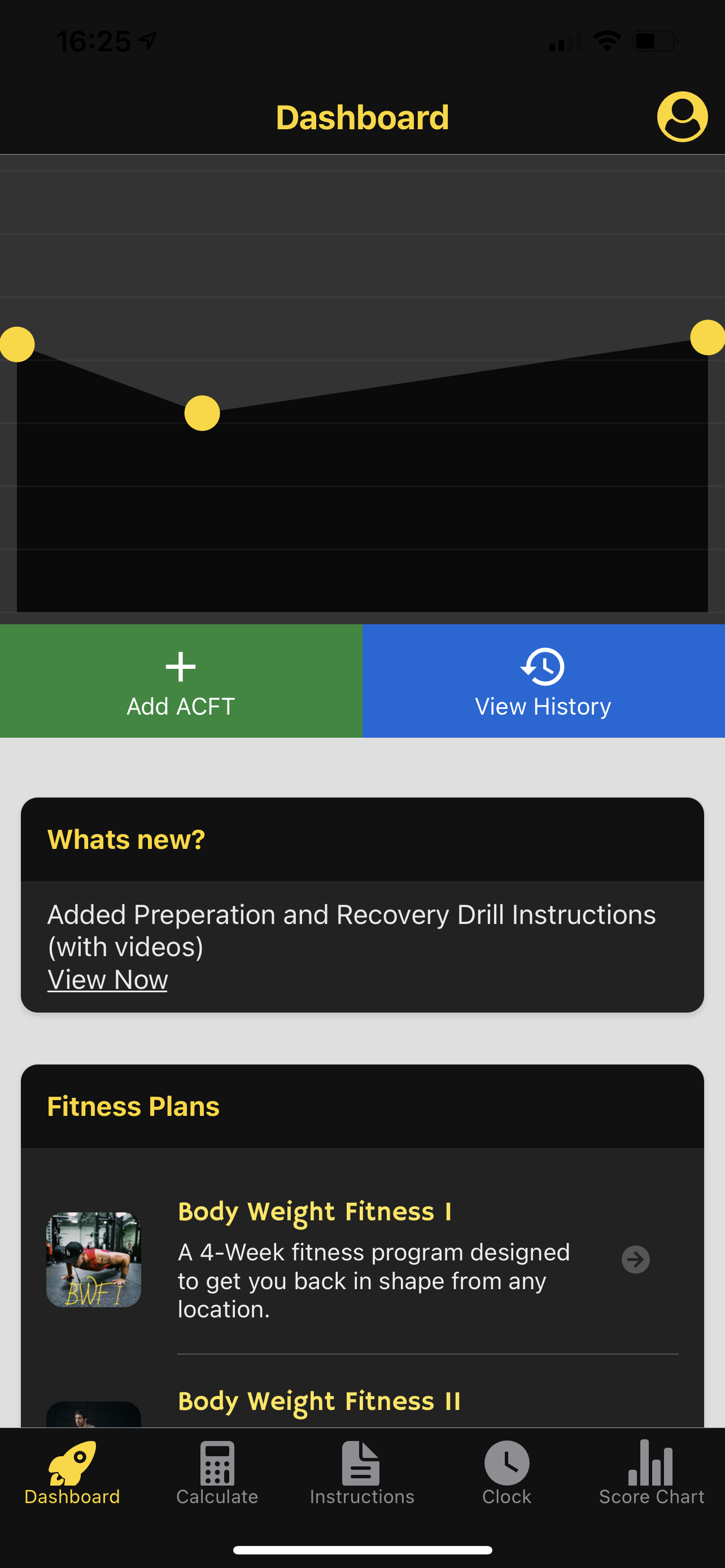Follow the View Now link
The height and width of the screenshot is (1568, 725).
(x=108, y=980)
